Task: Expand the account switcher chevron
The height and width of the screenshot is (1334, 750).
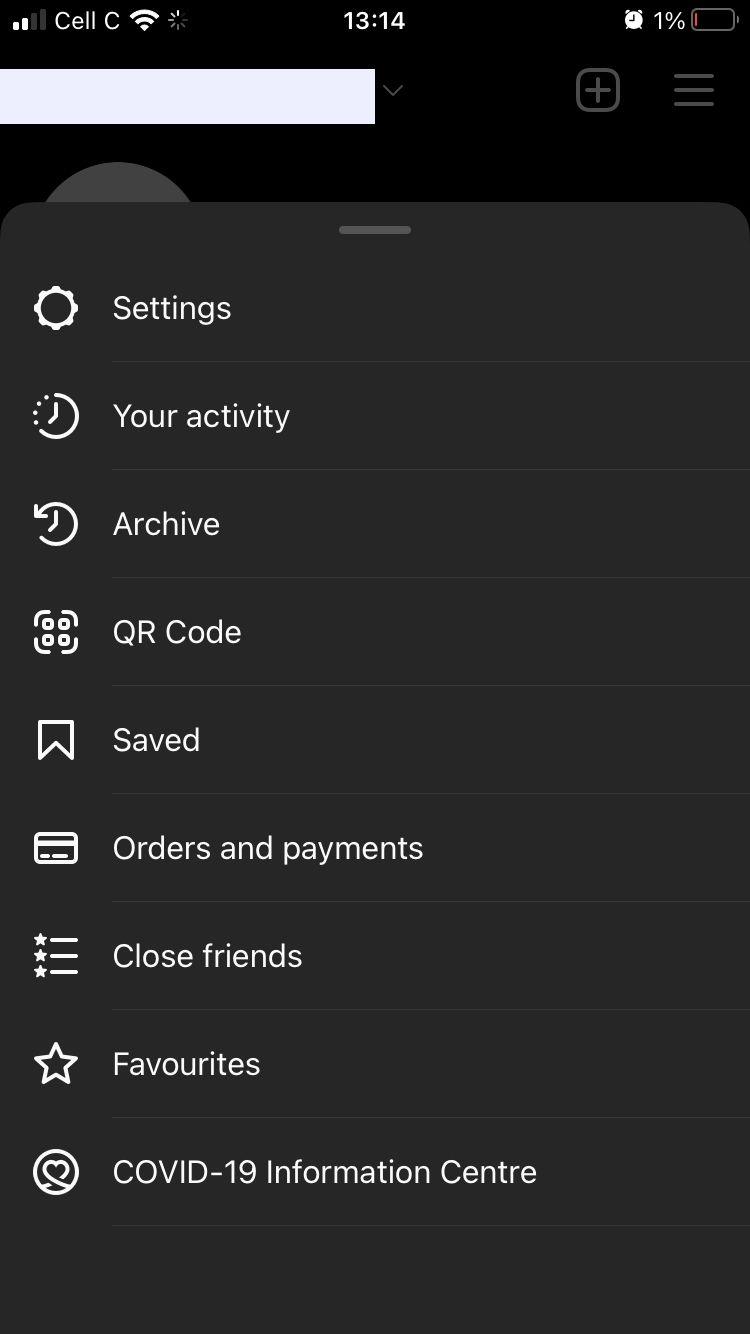Action: click(393, 90)
